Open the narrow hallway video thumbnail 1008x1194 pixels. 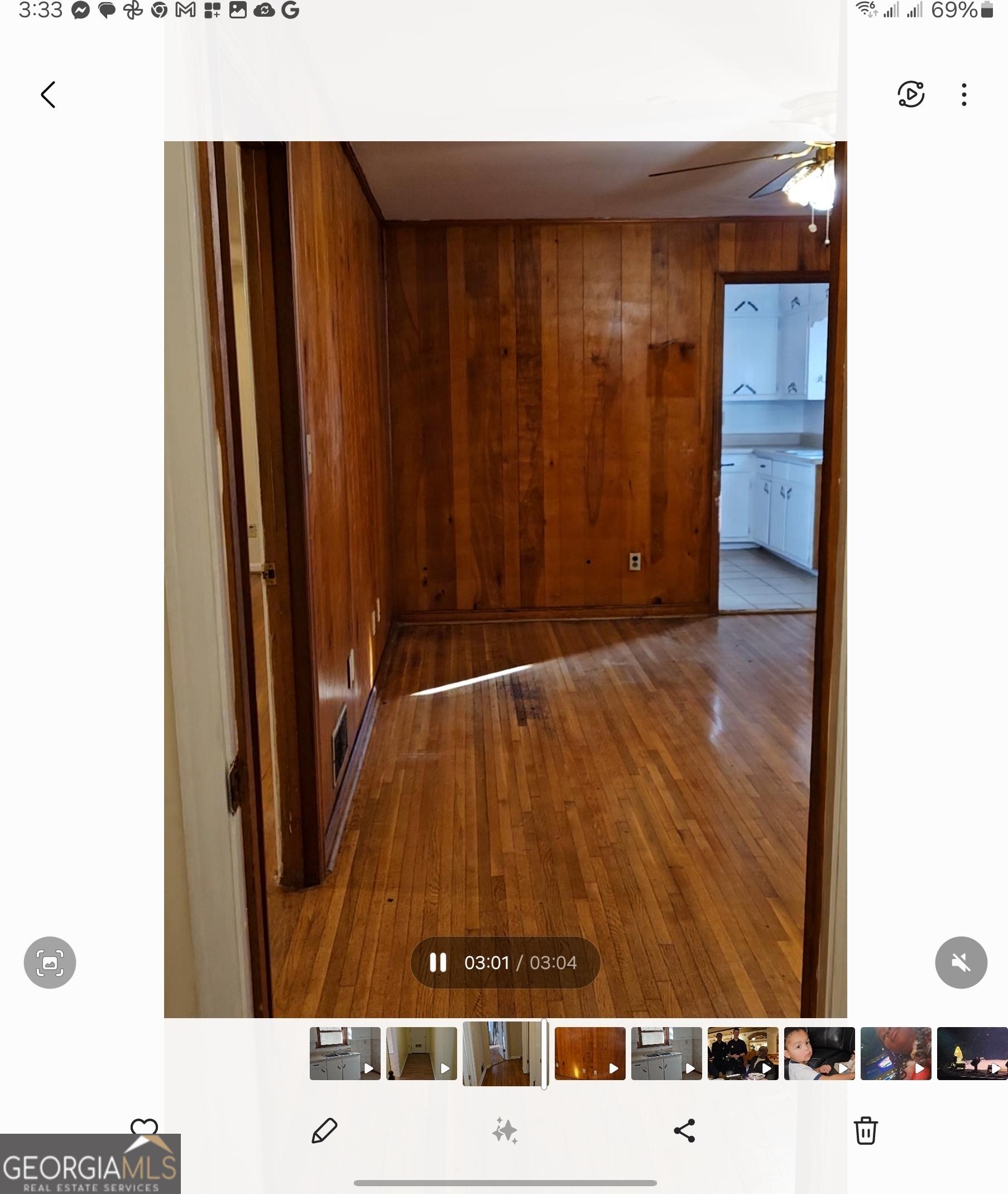point(421,1053)
